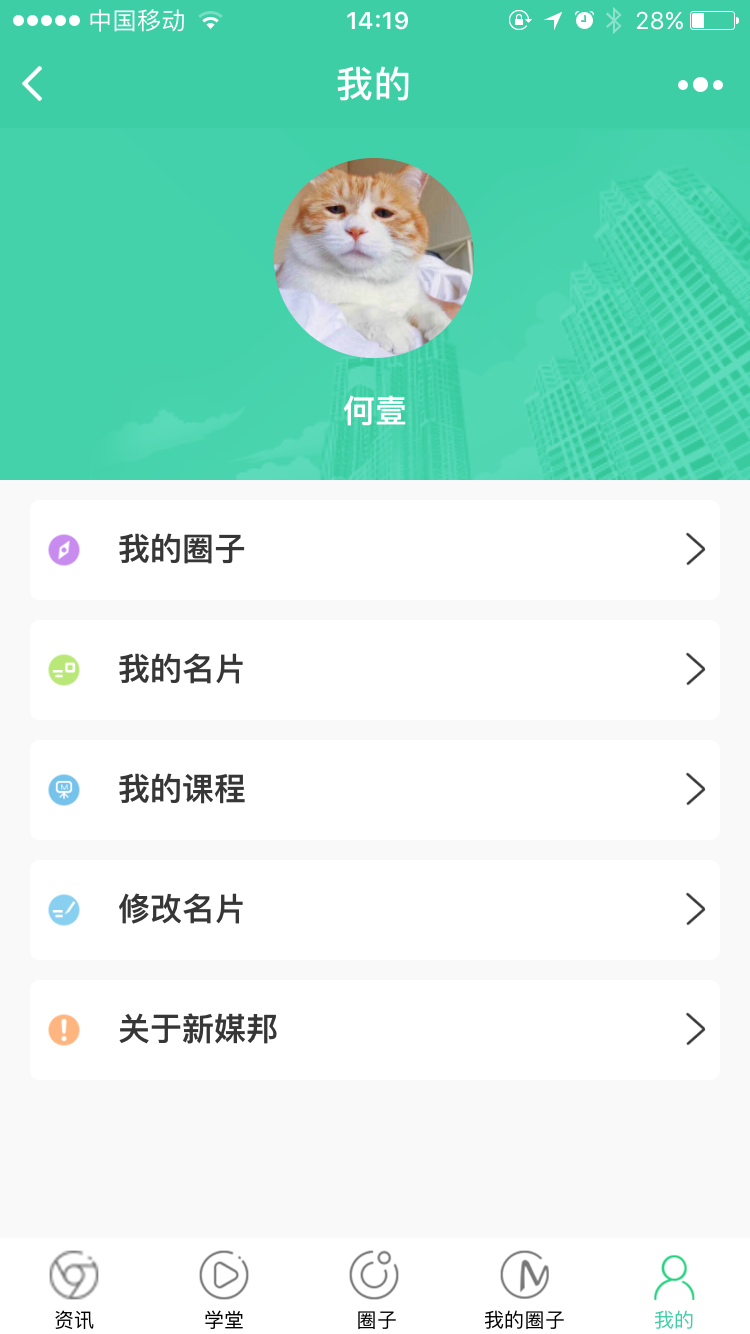Tap the cat profile avatar
The image size is (750, 1334).
click(x=374, y=258)
